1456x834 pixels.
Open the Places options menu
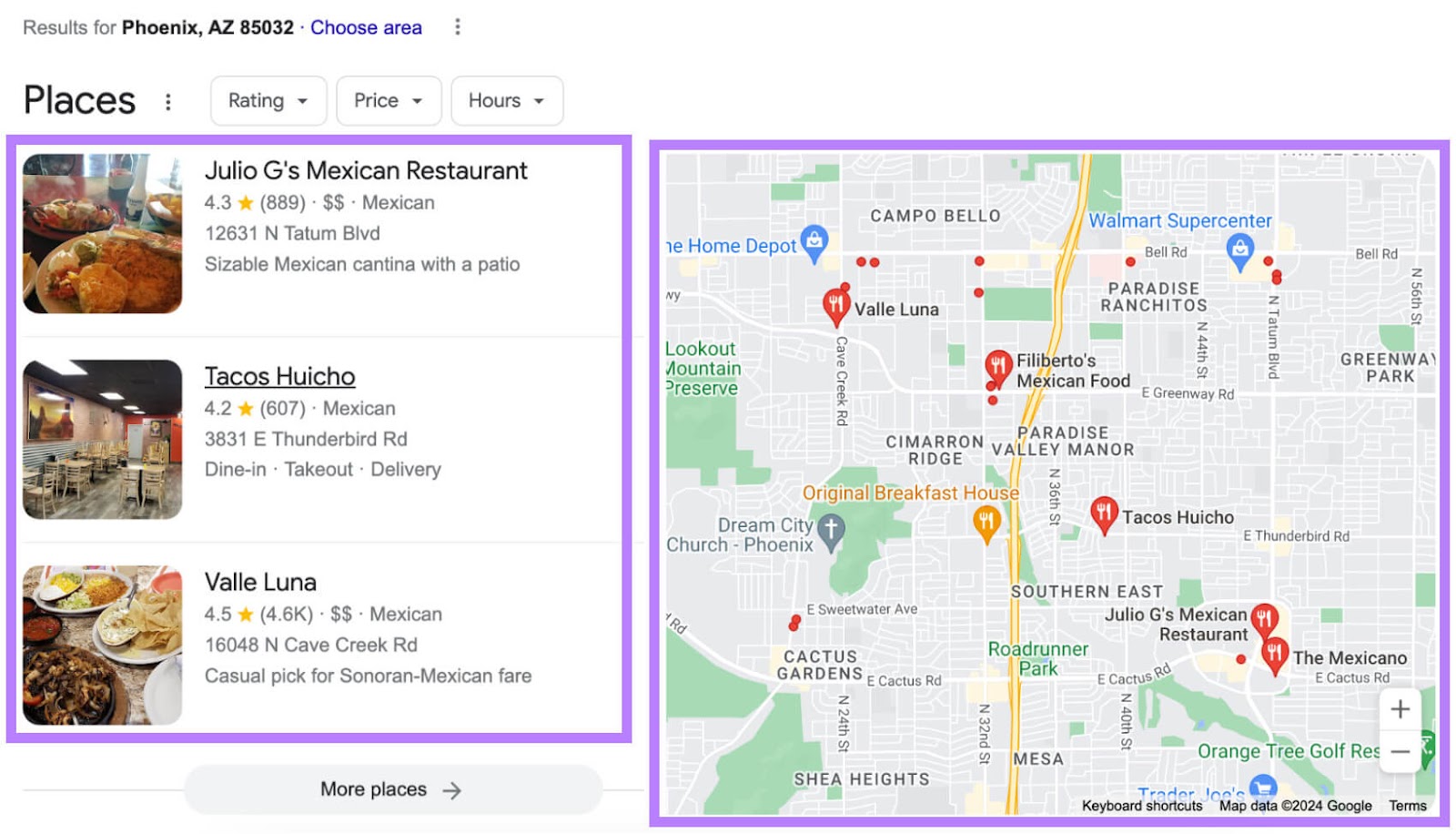[167, 102]
